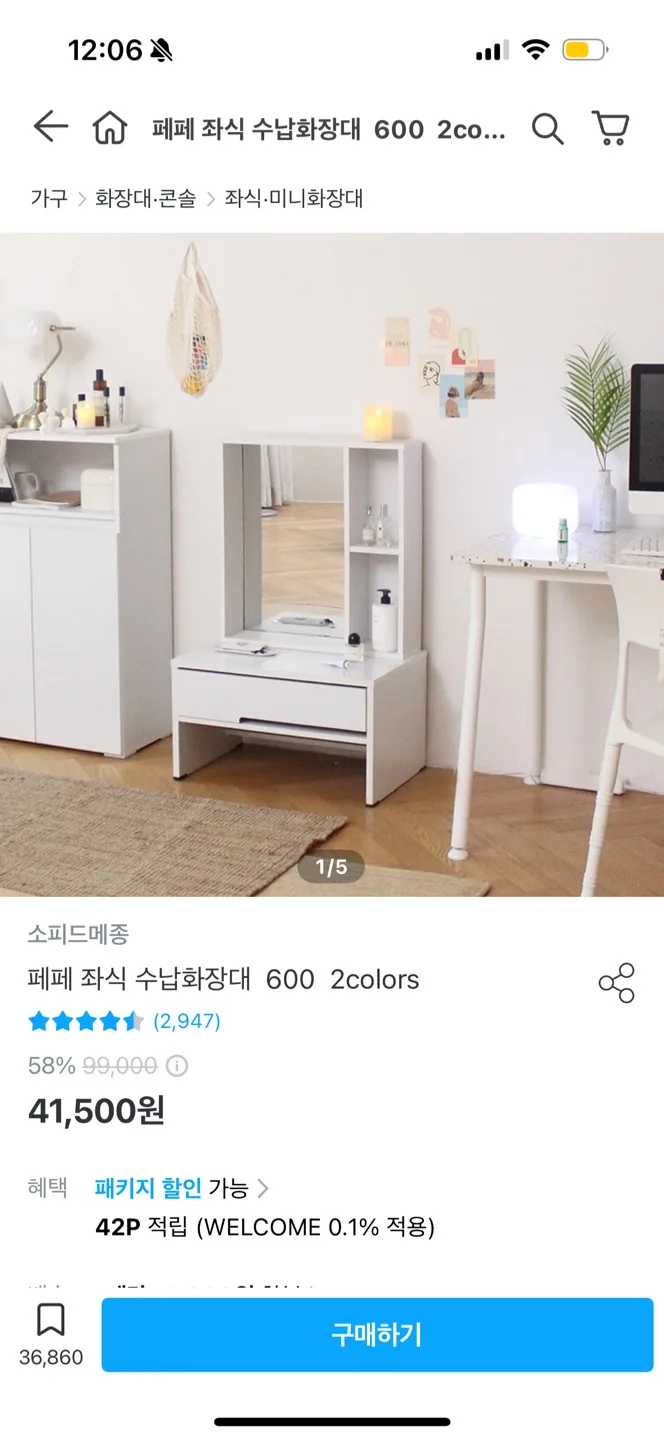Open search from the top bar
Viewport: 664px width, 1440px height.
coord(547,128)
